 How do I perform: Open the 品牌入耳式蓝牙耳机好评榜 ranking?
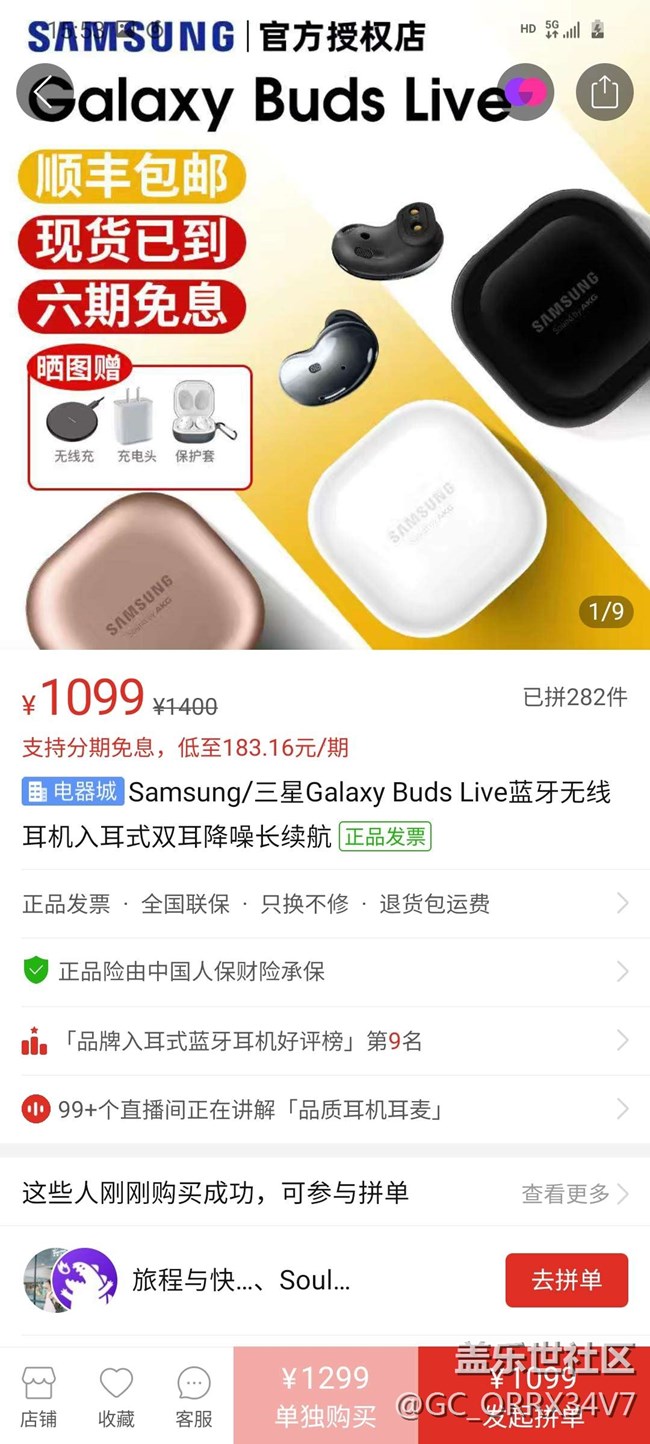point(325,1041)
